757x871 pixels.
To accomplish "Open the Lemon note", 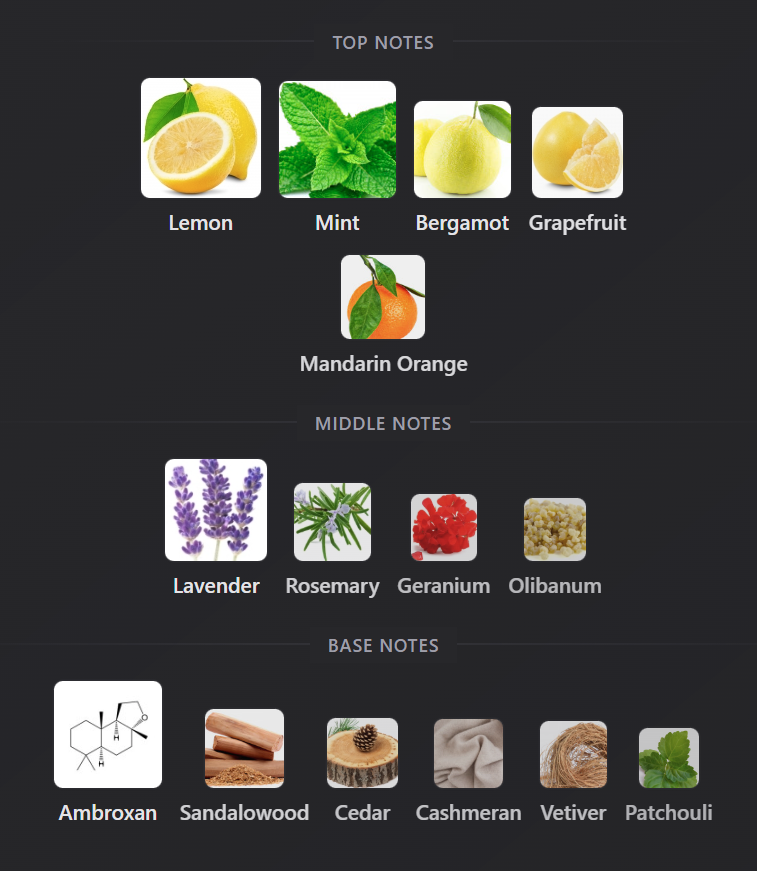I will coord(200,139).
